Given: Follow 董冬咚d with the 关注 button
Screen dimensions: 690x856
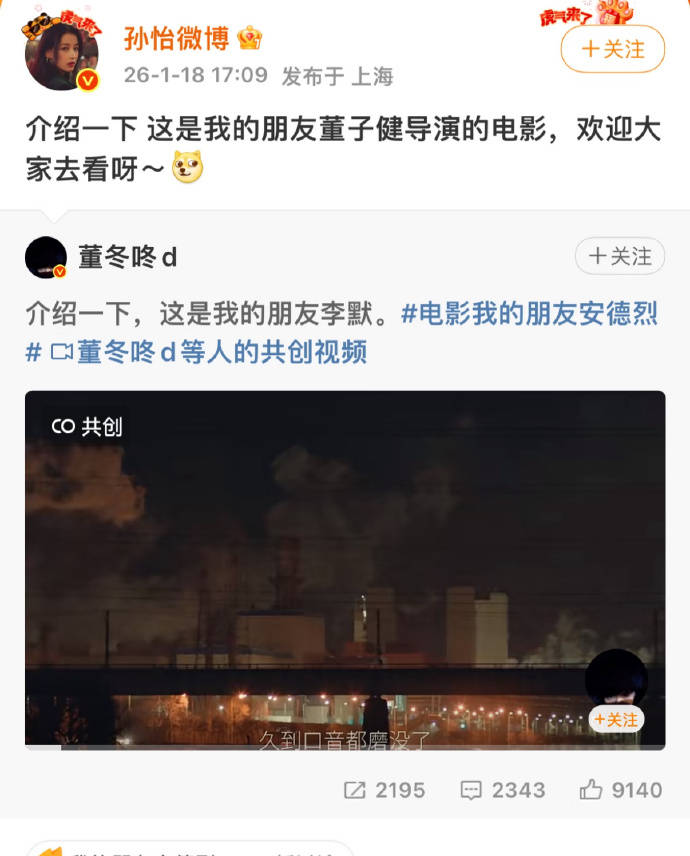Looking at the screenshot, I should point(619,257).
